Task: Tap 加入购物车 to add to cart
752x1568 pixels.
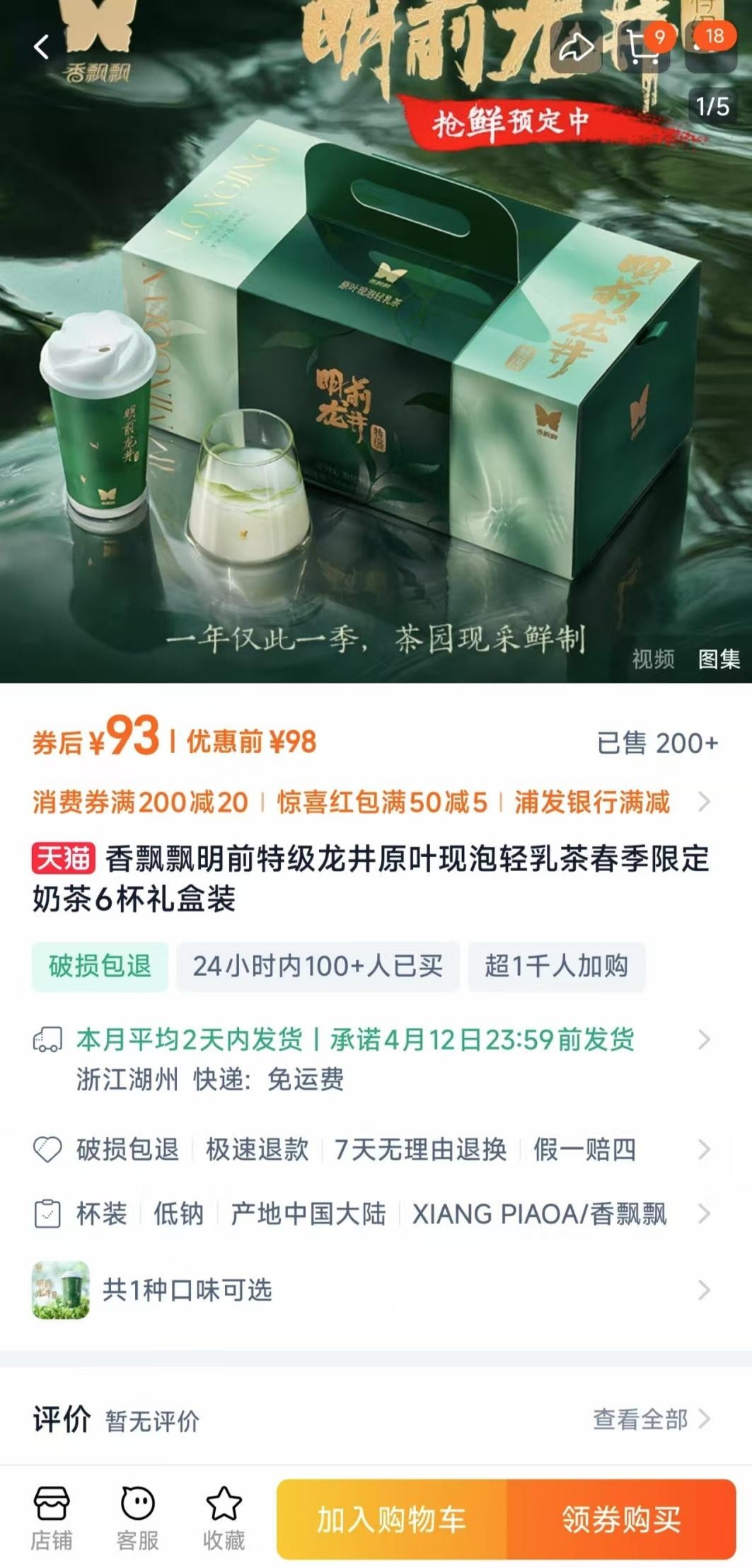Action: coord(391,1519)
